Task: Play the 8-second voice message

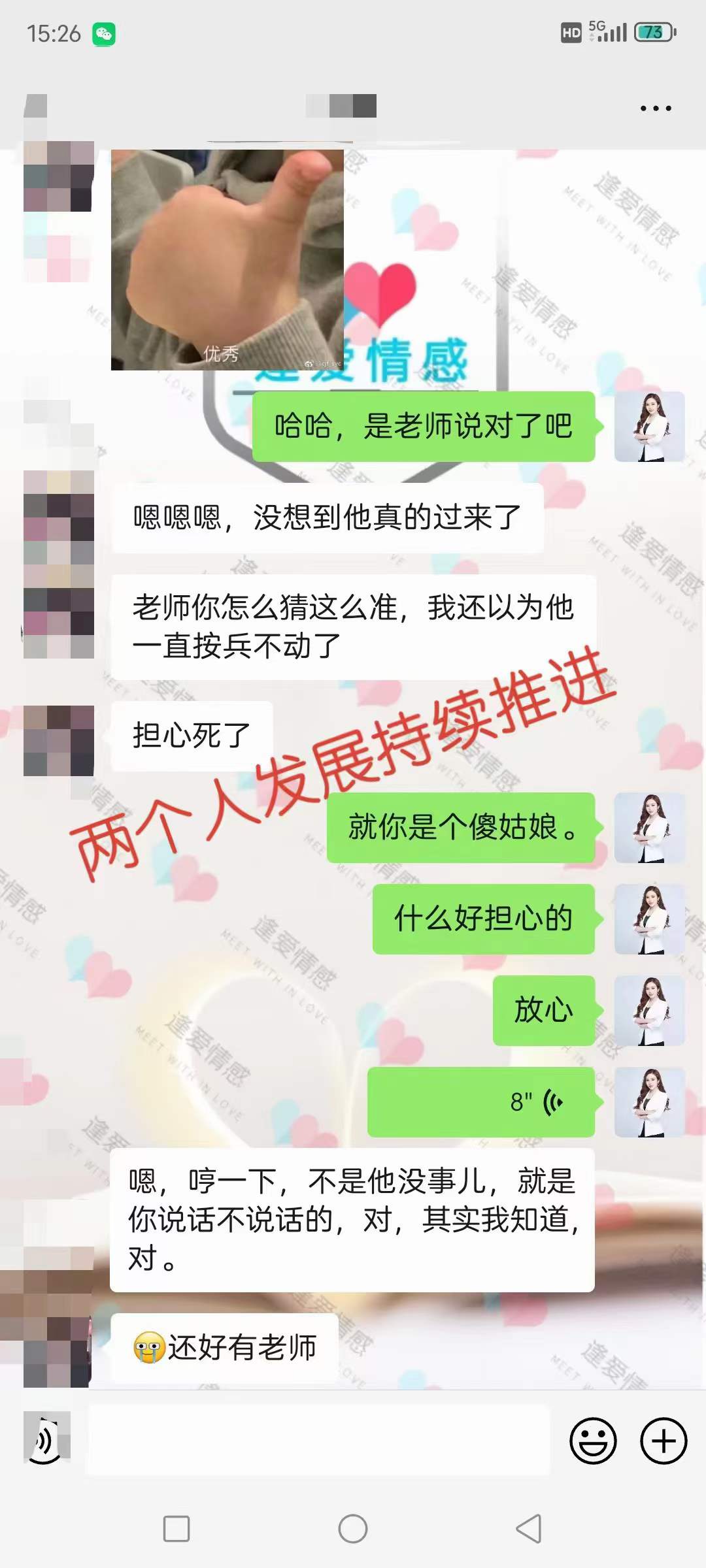Action: tap(481, 1102)
